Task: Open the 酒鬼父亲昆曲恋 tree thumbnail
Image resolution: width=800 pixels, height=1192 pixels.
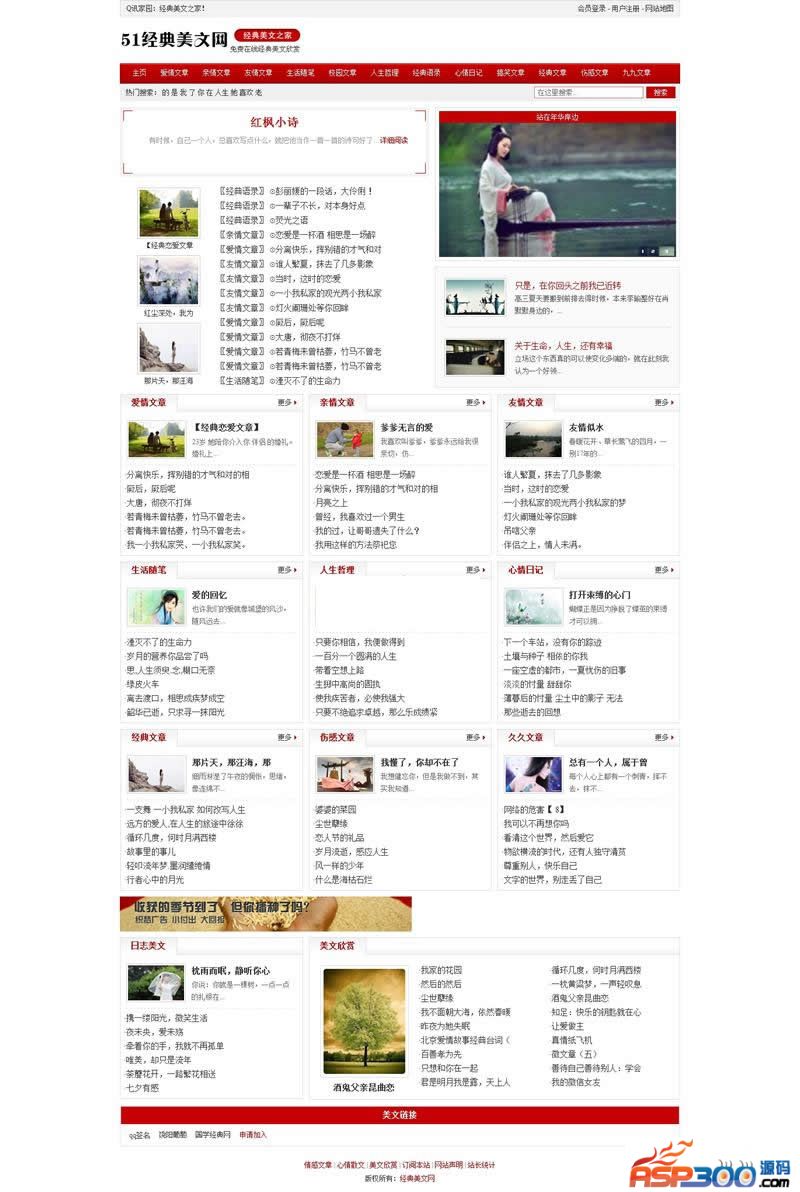Action: pyautogui.click(x=364, y=1020)
